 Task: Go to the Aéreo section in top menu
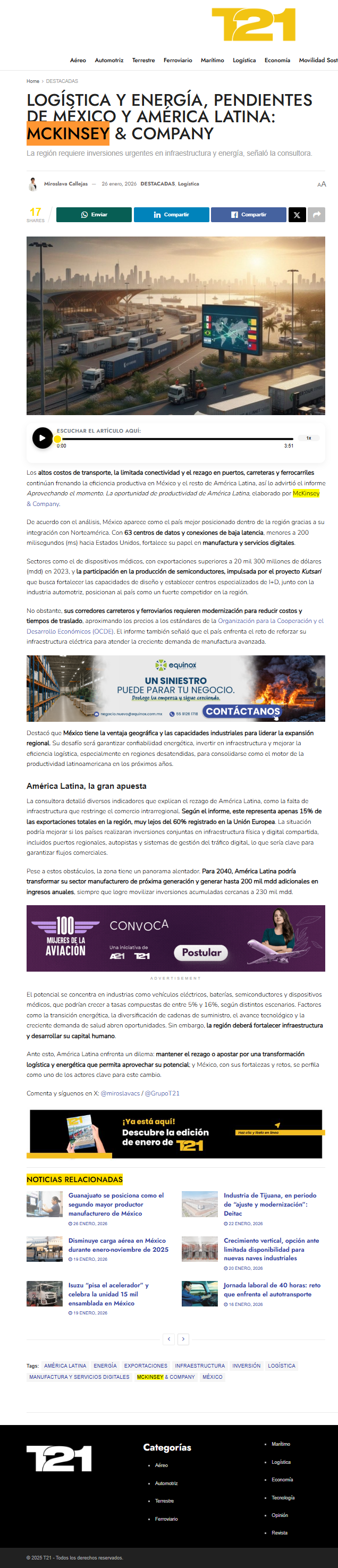78,60
